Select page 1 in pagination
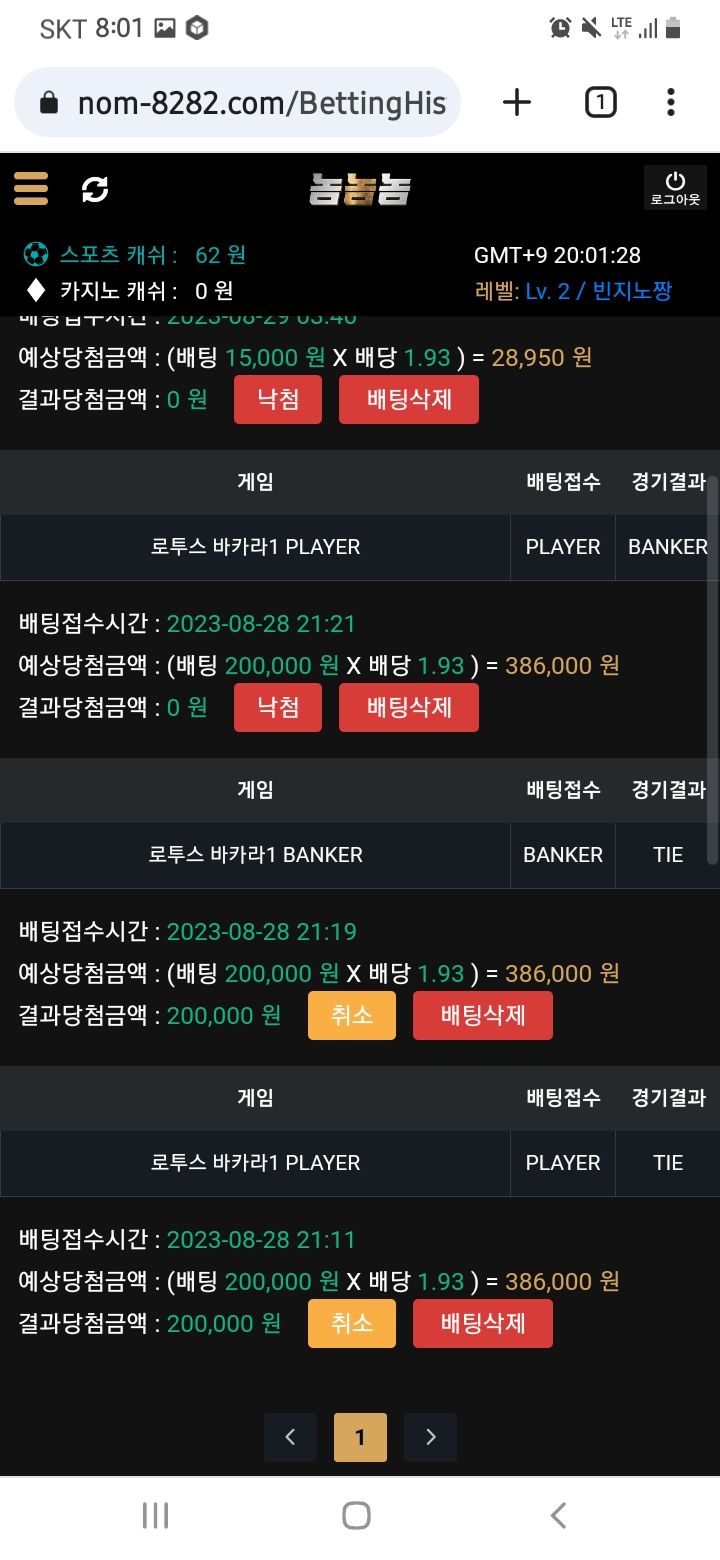The image size is (720, 1560). point(360,1437)
